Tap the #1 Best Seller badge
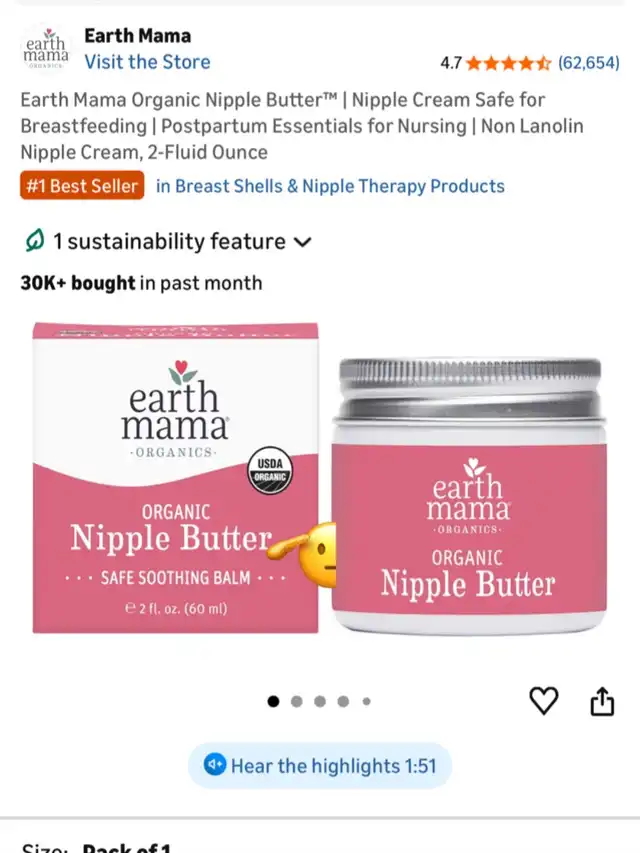The height and width of the screenshot is (853, 640). click(82, 186)
